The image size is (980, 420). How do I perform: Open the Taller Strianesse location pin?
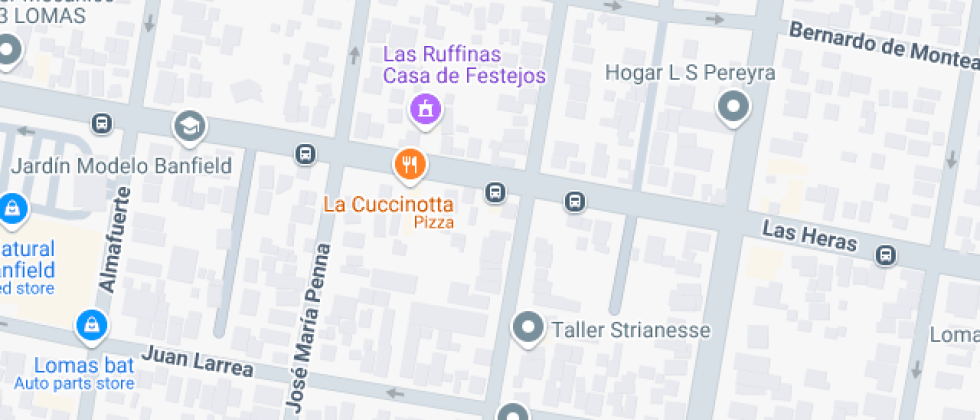tap(527, 326)
